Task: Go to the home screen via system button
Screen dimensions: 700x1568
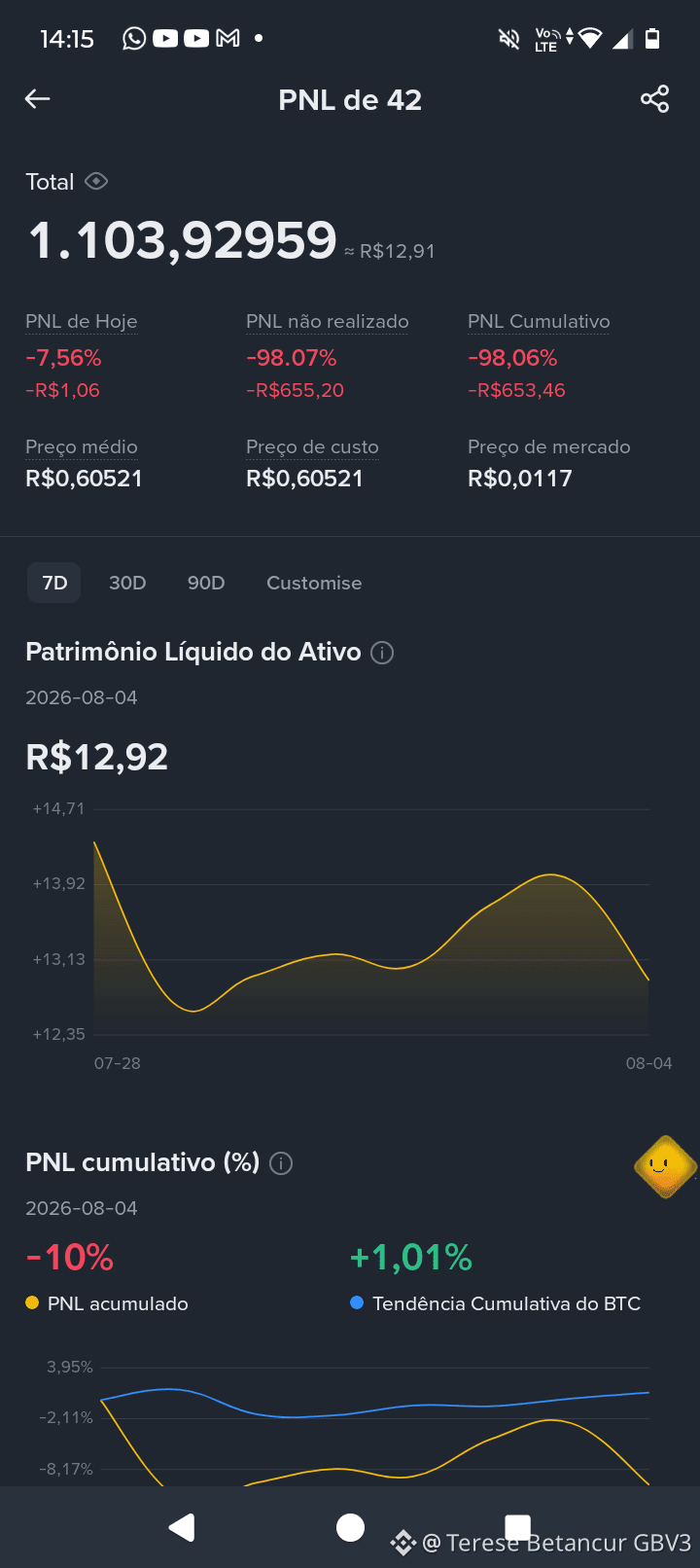Action: coord(350,1527)
